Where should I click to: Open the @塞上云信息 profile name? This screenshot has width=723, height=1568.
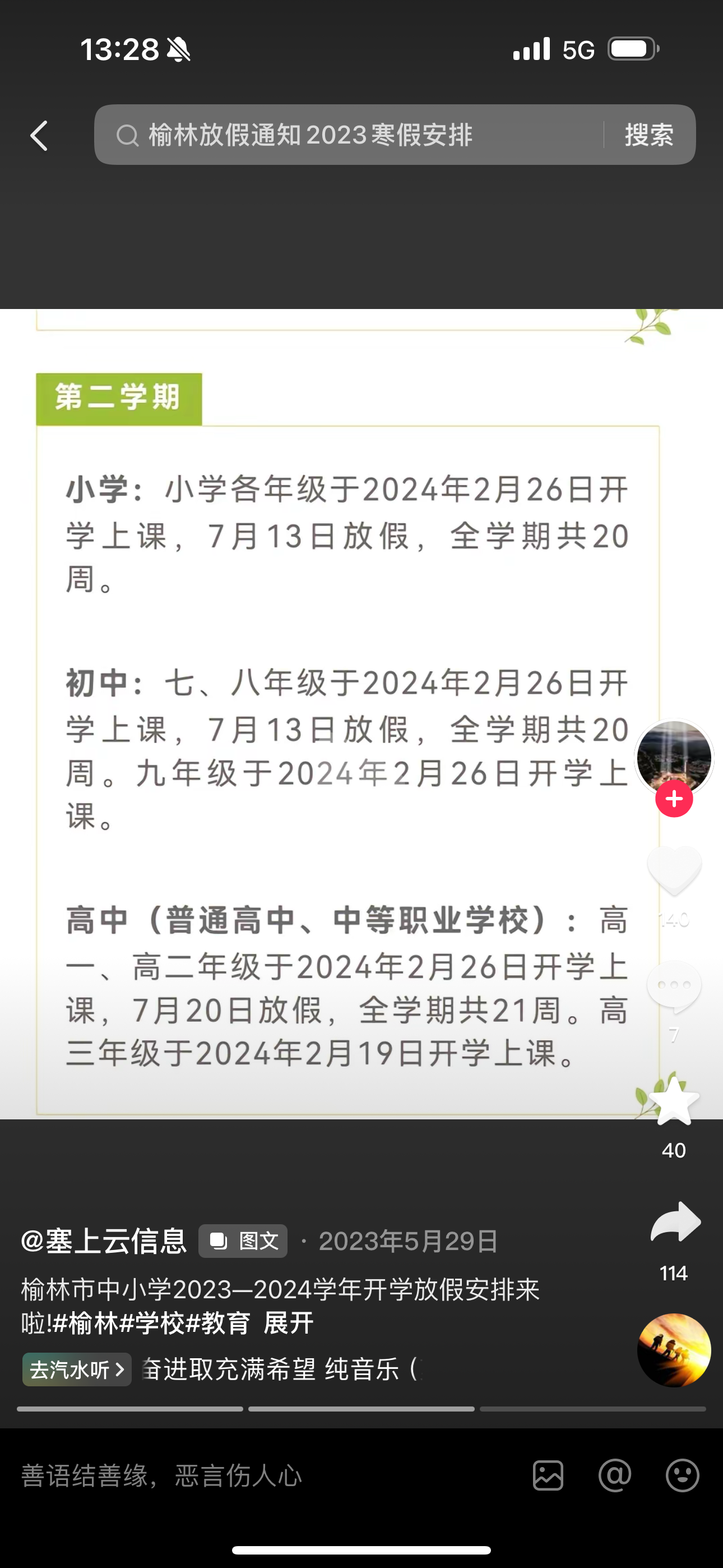click(x=104, y=1241)
